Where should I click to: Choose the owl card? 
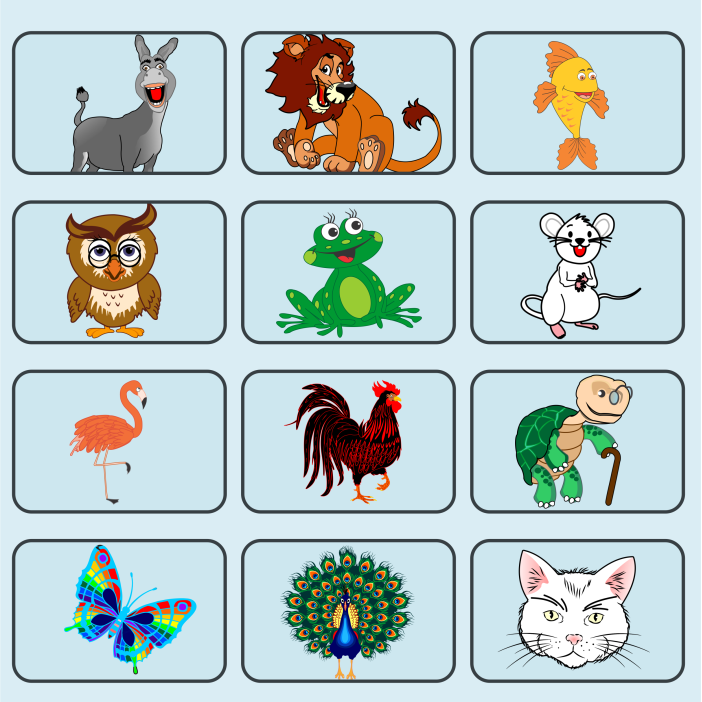(x=119, y=272)
